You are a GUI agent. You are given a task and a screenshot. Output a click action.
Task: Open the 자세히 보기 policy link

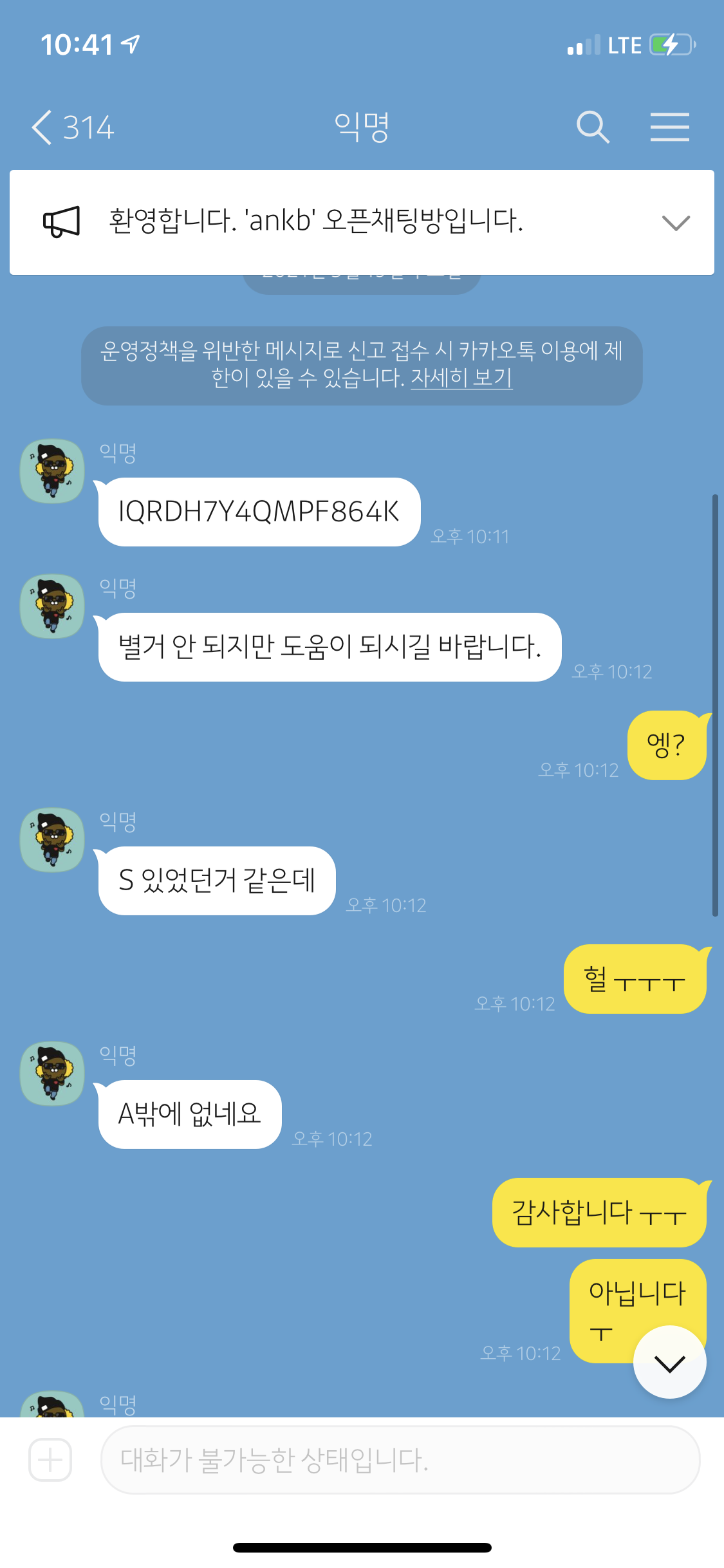coord(461,378)
